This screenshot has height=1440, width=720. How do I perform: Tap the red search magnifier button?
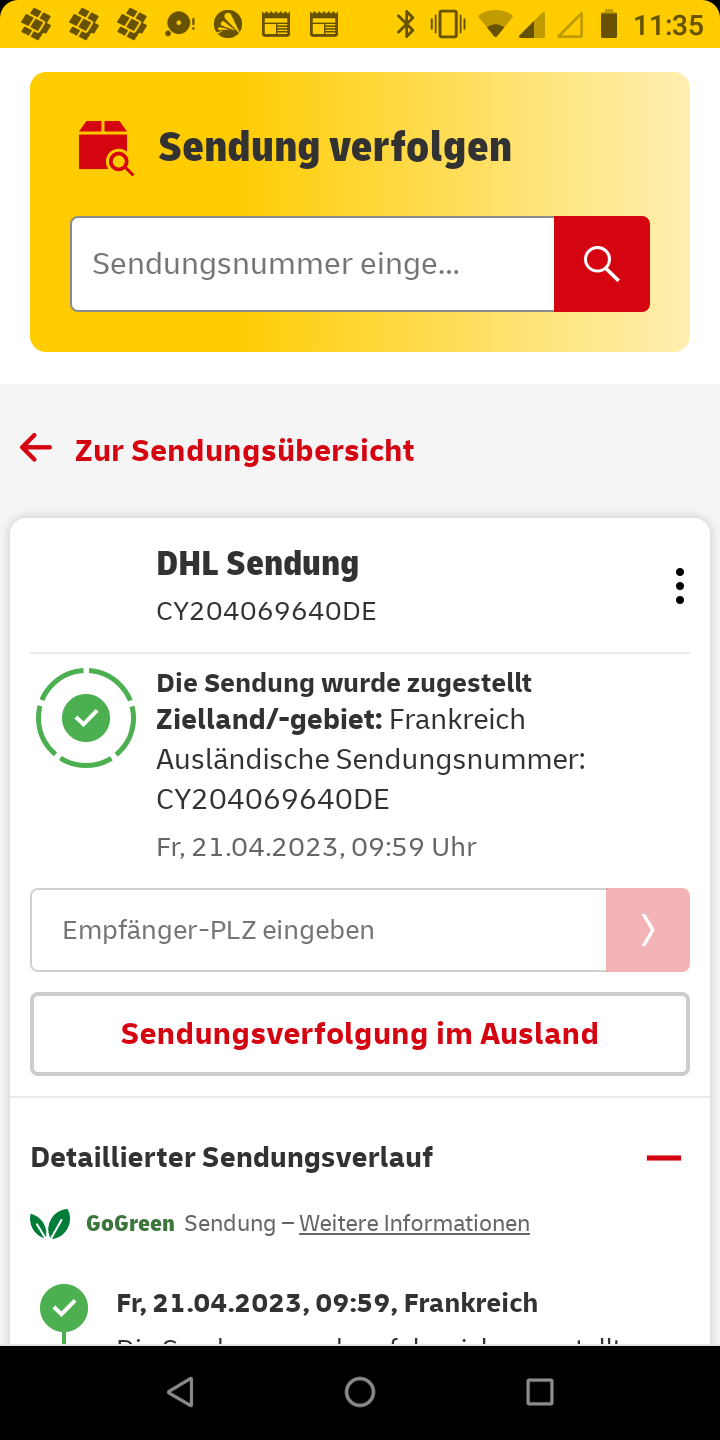coord(602,264)
